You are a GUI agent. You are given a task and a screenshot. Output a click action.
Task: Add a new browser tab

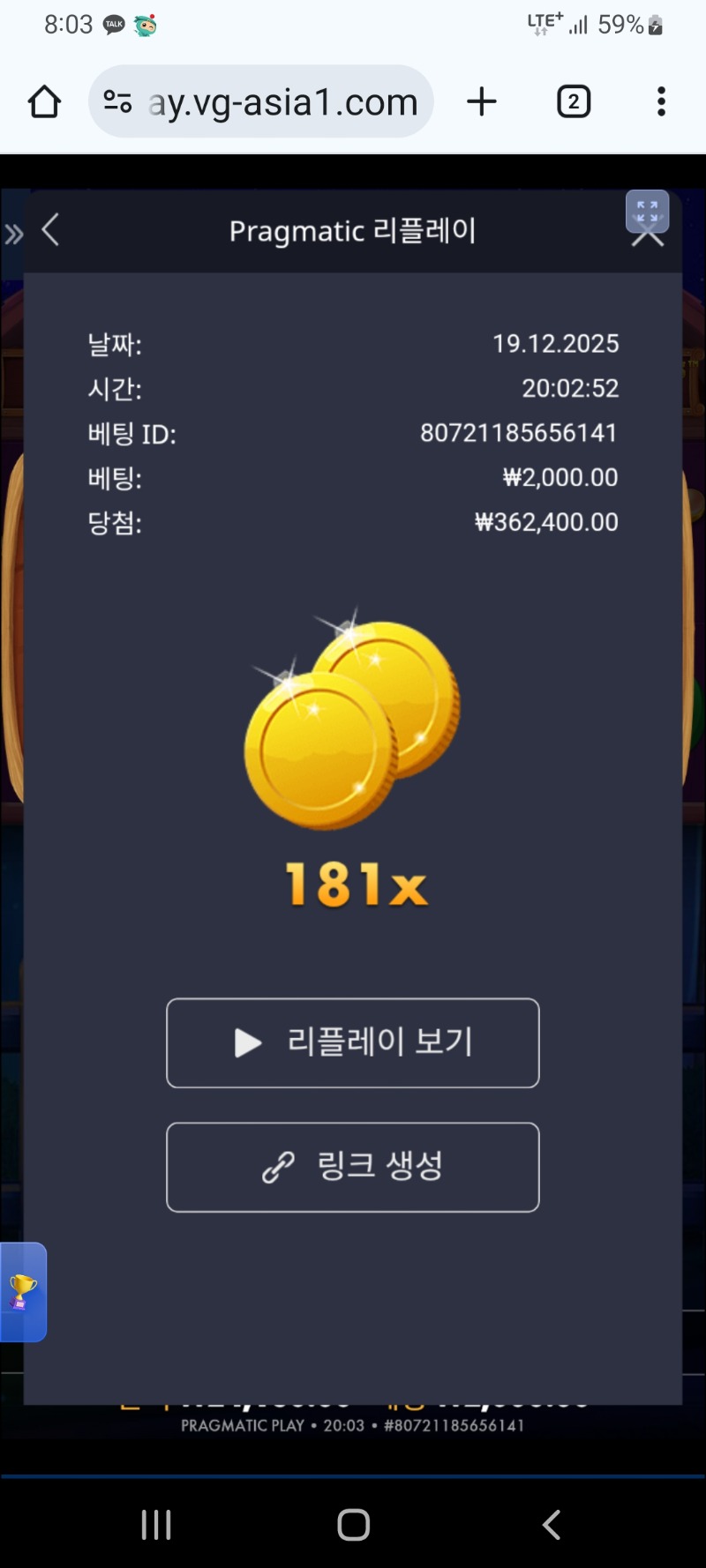(x=482, y=102)
